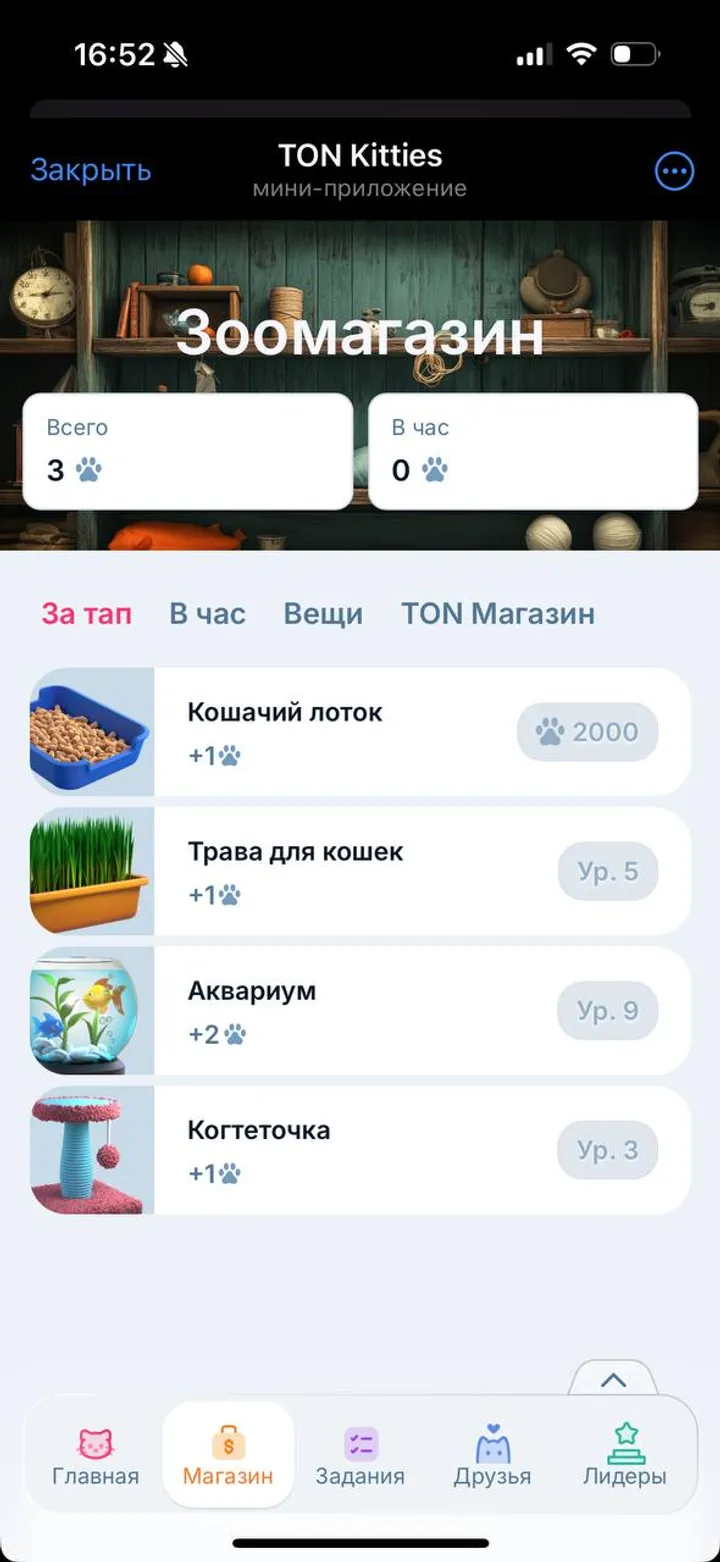Open the Когтеточка item

360,1150
